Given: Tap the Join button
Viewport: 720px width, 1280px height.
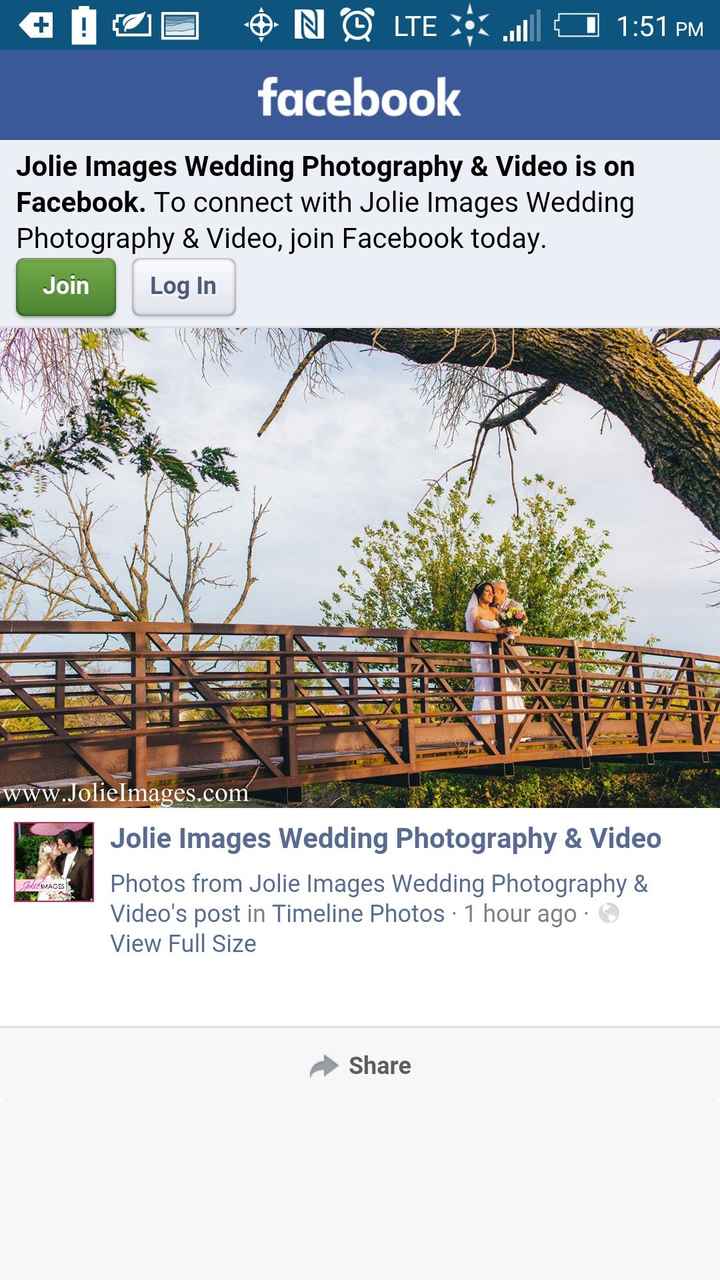Looking at the screenshot, I should click(65, 286).
